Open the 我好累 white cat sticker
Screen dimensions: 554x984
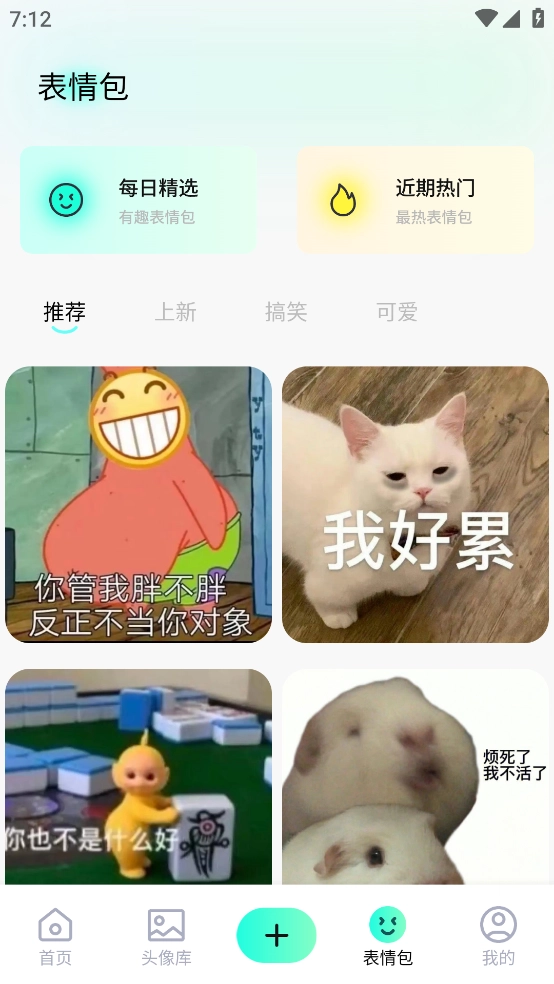tap(415, 505)
